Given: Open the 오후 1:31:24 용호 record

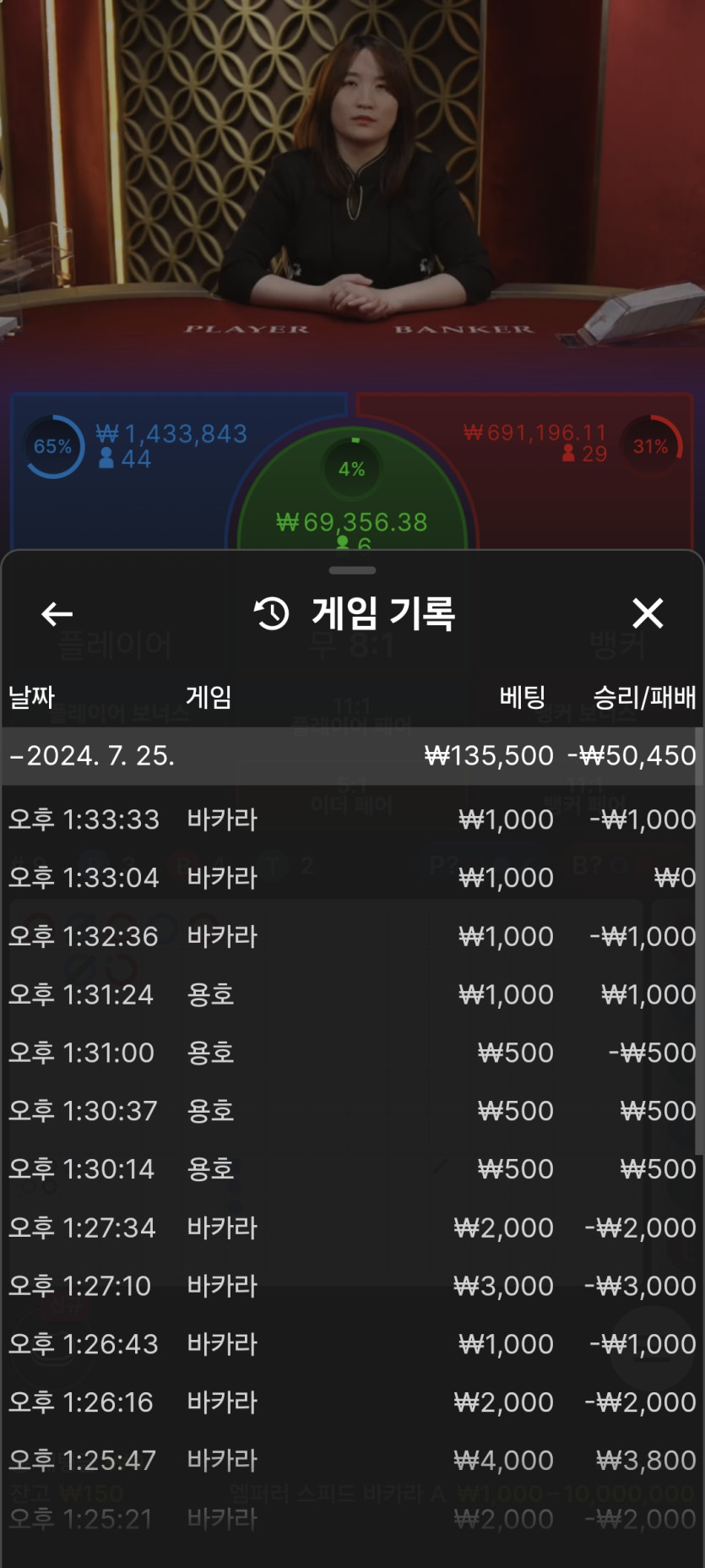Looking at the screenshot, I should 352,994.
